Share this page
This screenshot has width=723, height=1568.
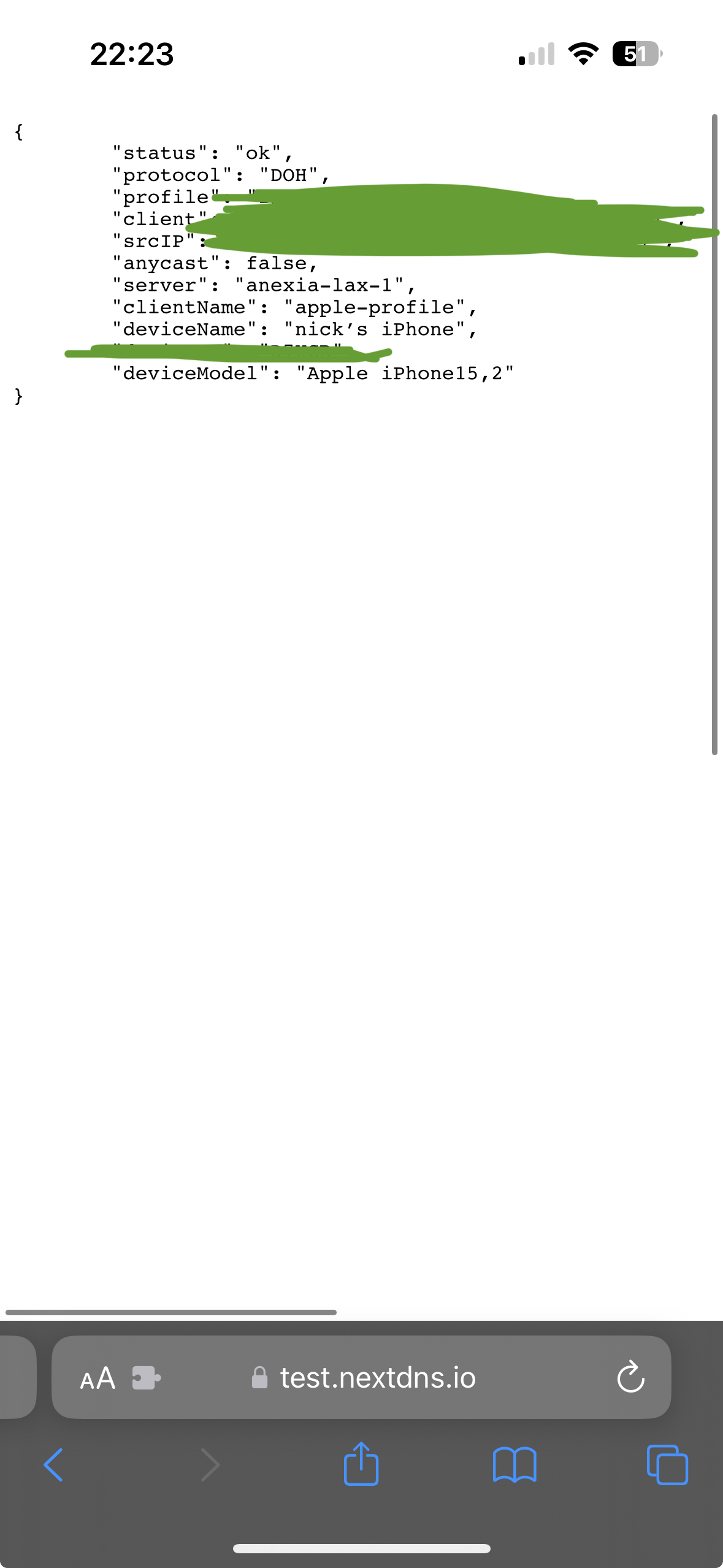click(x=361, y=1464)
